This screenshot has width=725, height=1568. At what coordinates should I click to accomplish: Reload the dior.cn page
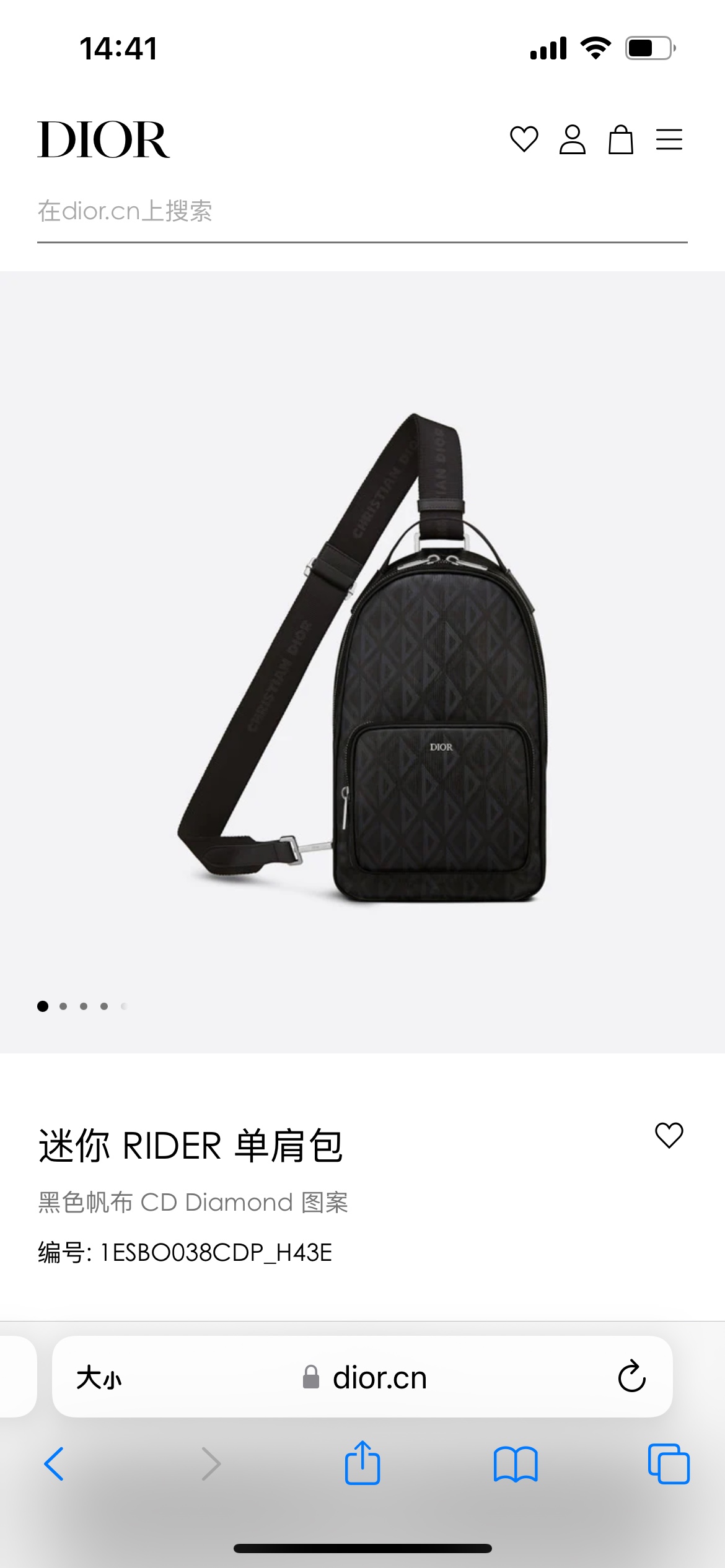pyautogui.click(x=631, y=1377)
